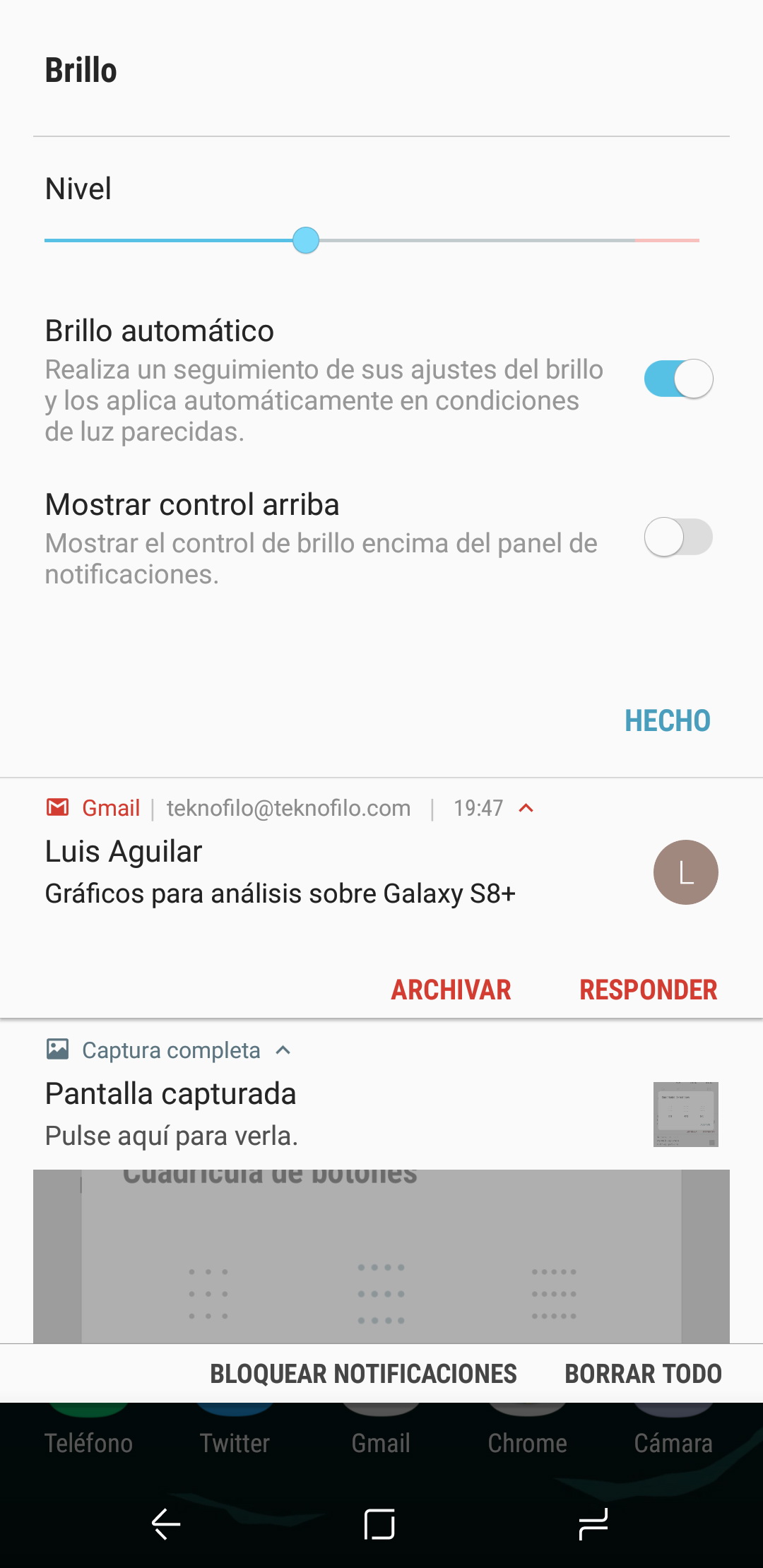Go back using the navigation bar

[x=167, y=1524]
